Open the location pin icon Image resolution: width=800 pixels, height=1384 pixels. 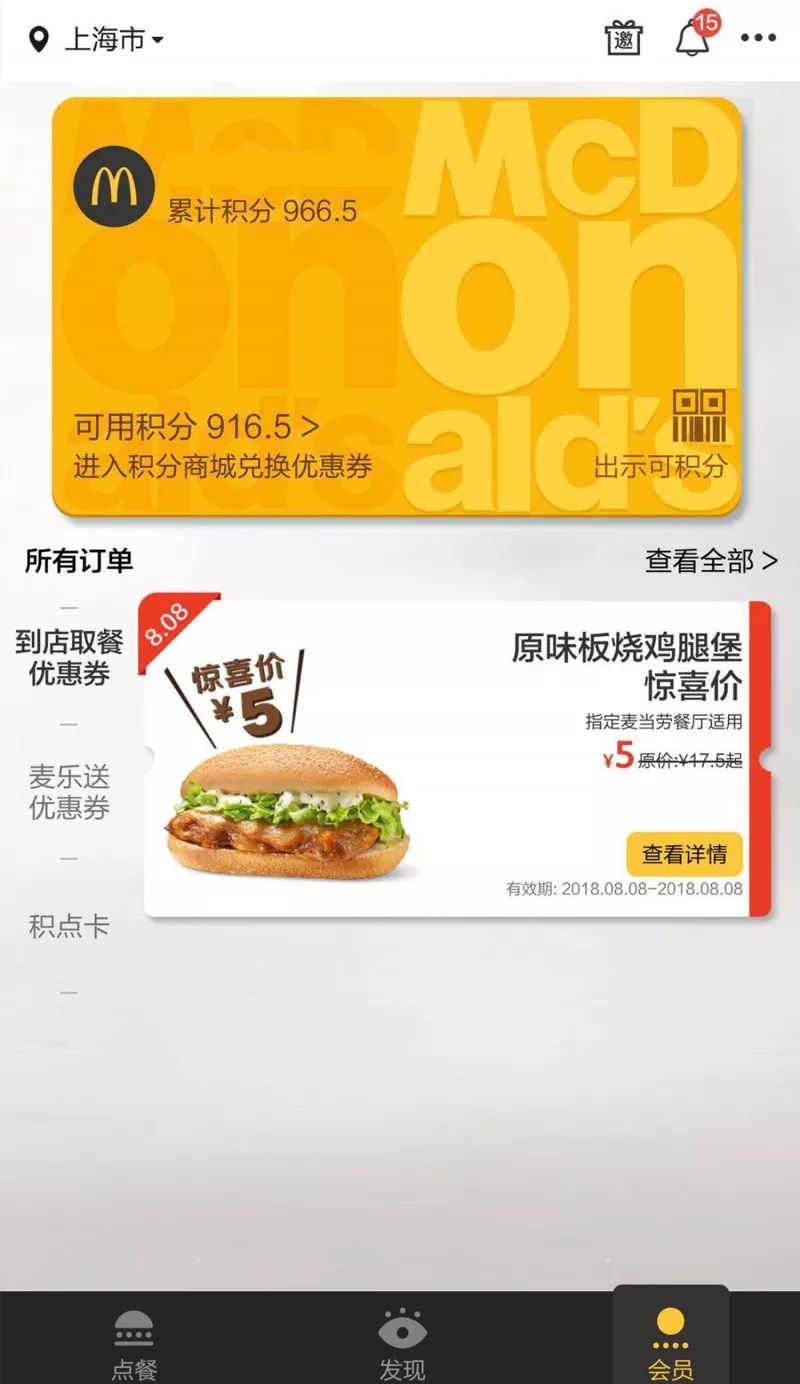[x=38, y=37]
